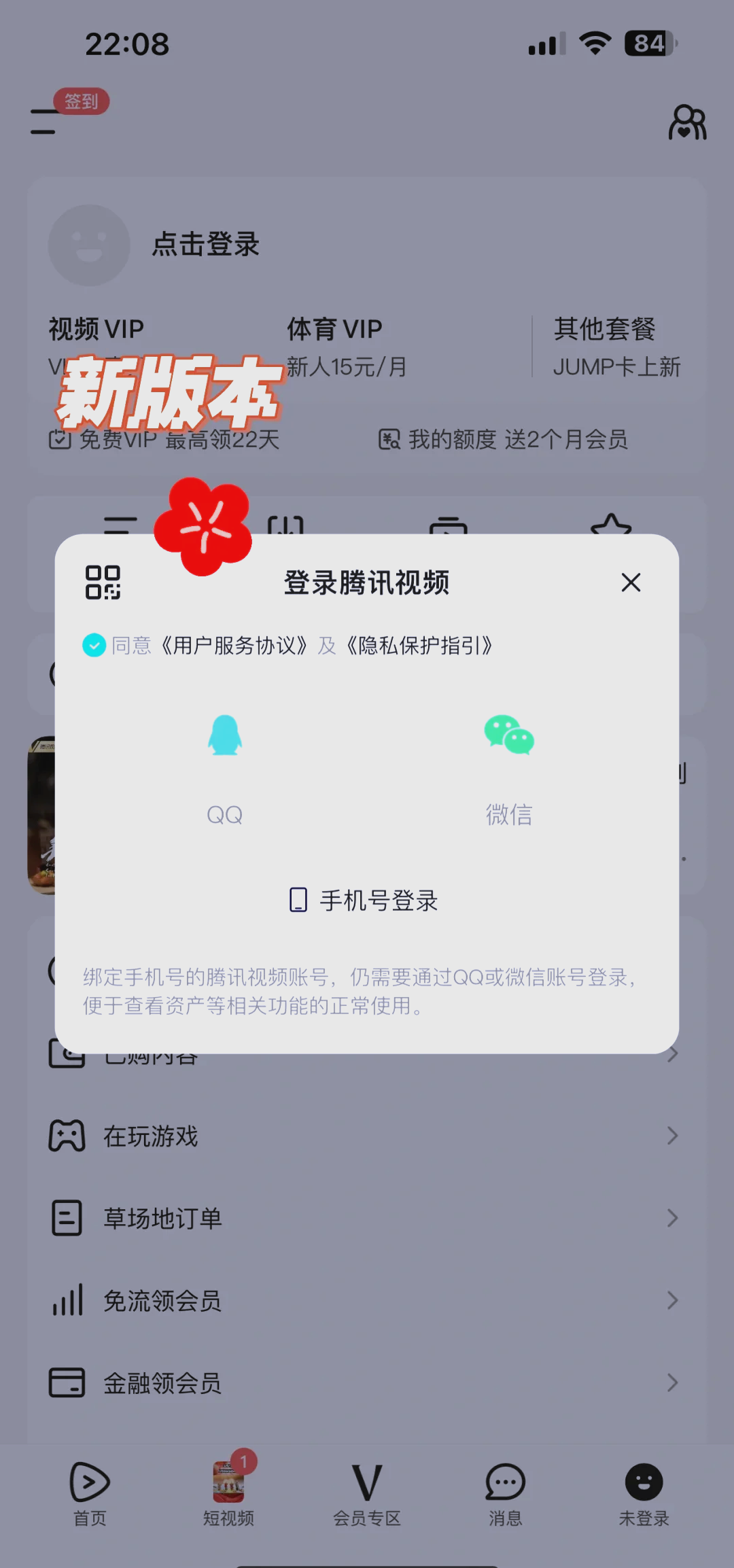
Task: Open QR code login scanner
Action: tap(103, 582)
